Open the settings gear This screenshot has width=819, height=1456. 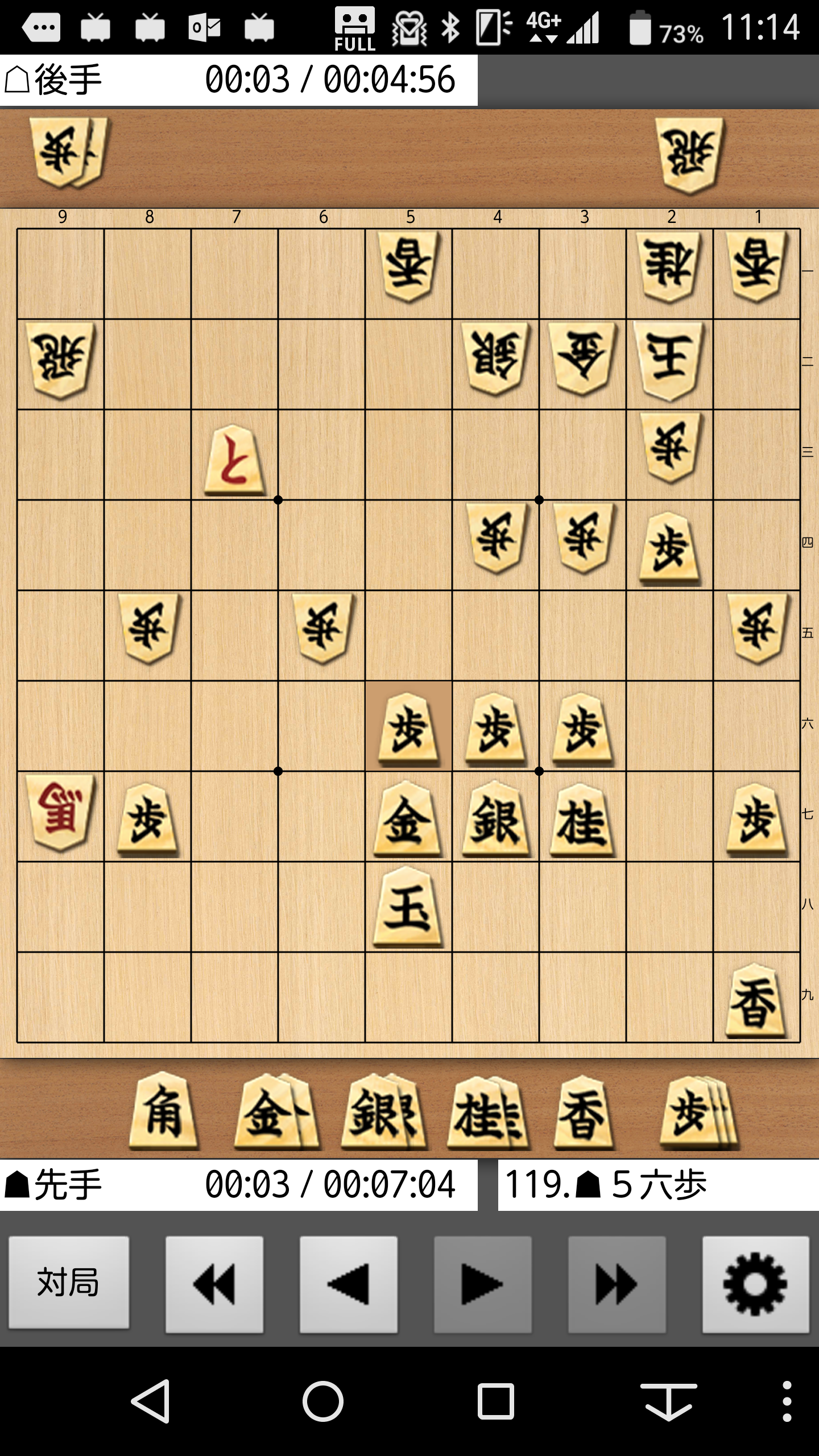(x=755, y=1284)
